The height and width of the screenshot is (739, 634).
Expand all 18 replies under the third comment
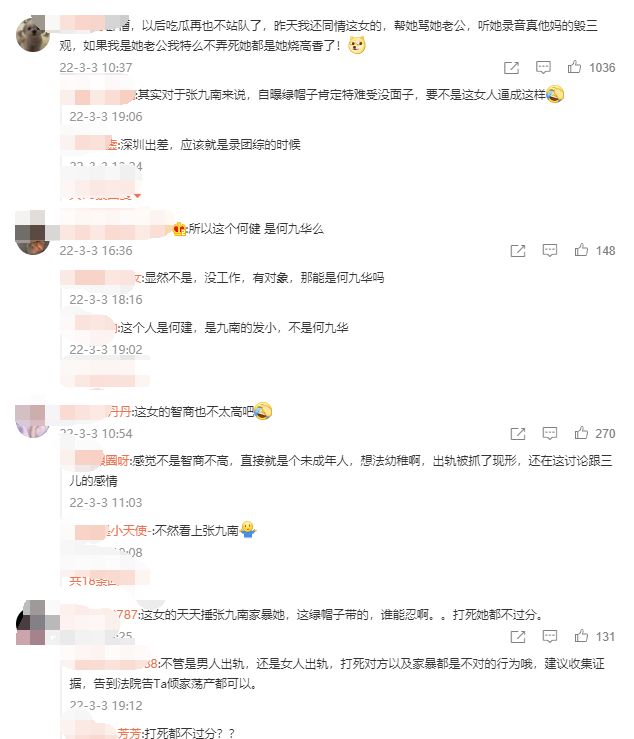pos(94,579)
